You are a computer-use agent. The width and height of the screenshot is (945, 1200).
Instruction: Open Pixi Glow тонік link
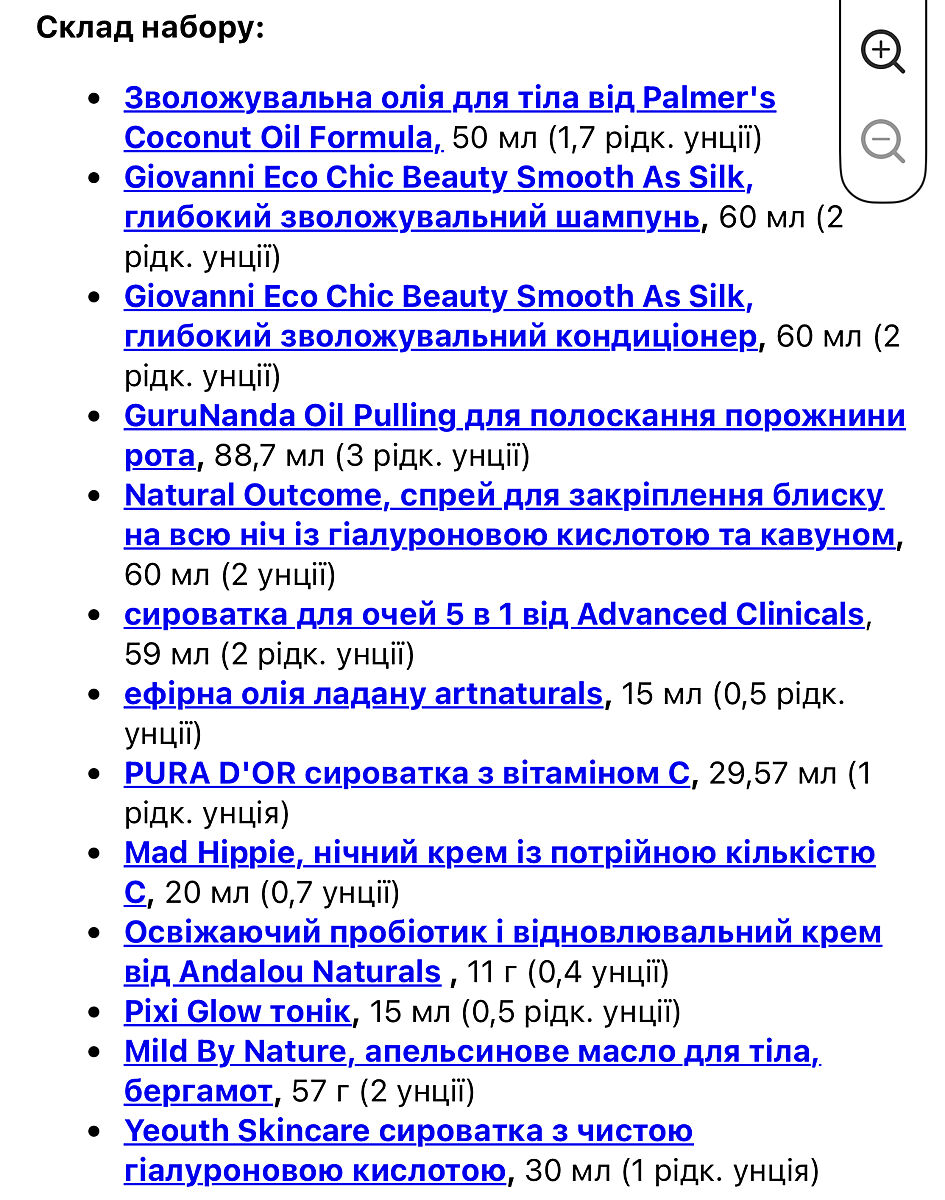tap(237, 1011)
